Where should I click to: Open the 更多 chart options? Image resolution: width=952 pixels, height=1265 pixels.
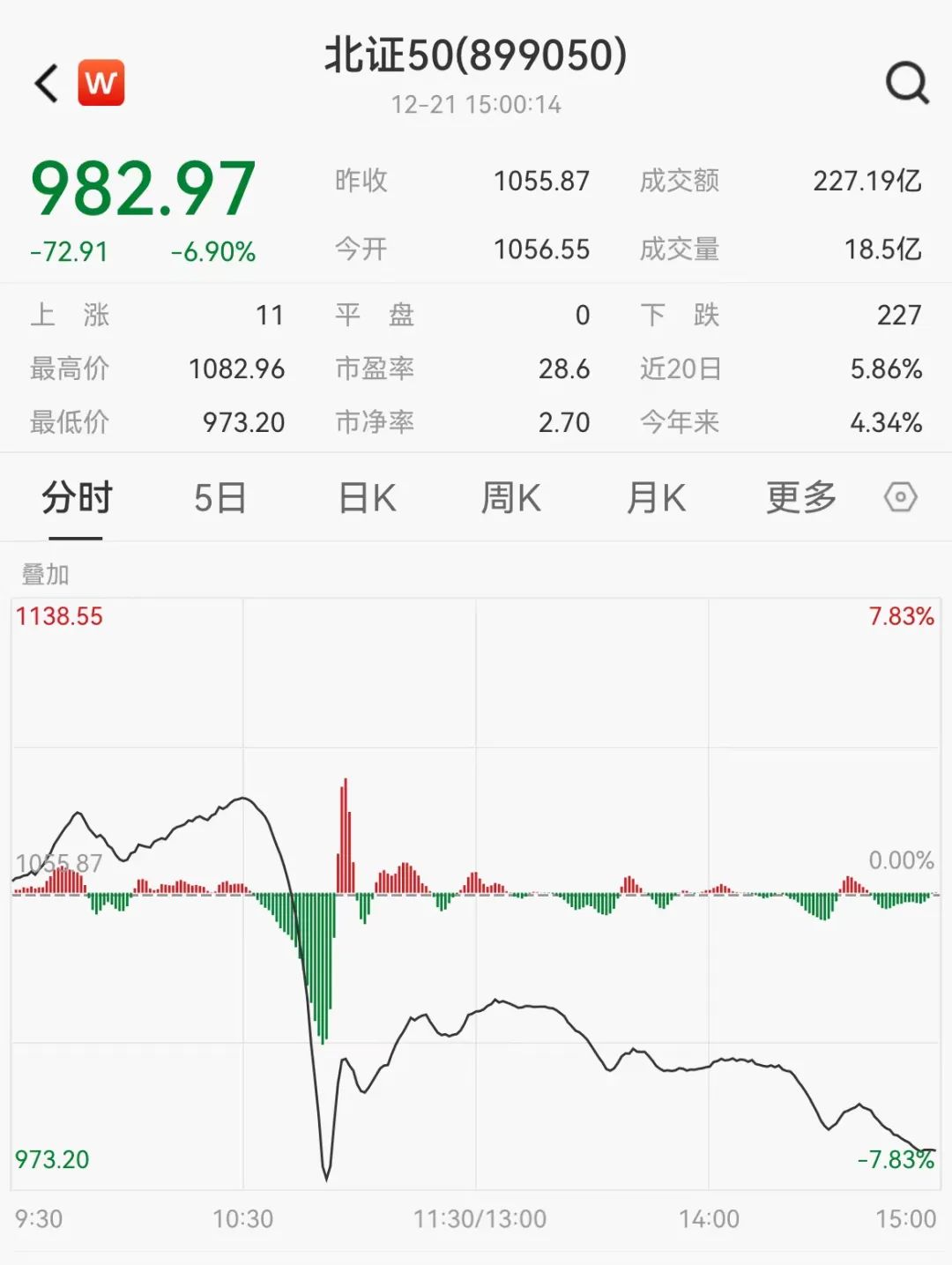coord(800,498)
